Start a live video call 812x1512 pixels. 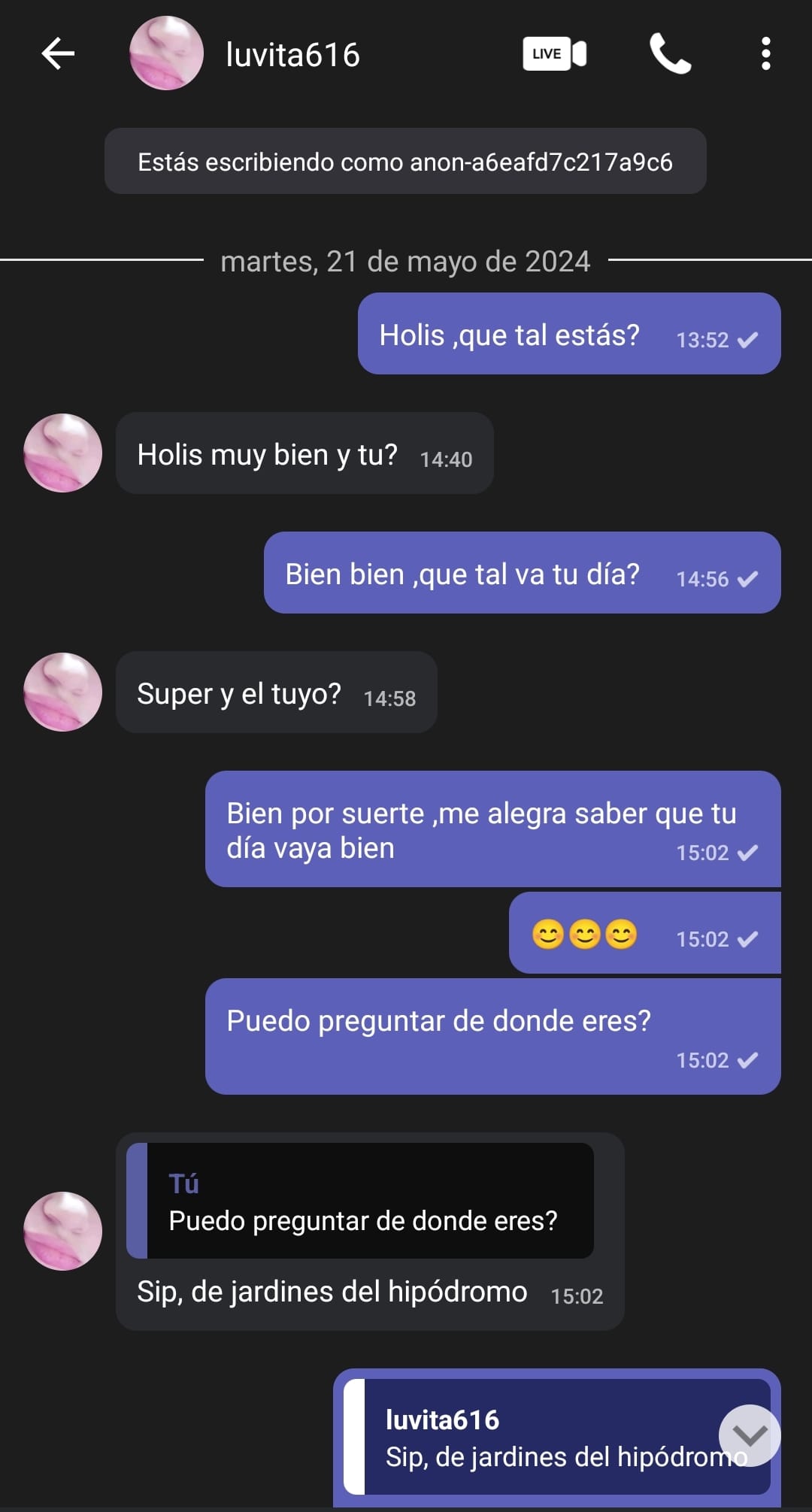click(x=555, y=54)
